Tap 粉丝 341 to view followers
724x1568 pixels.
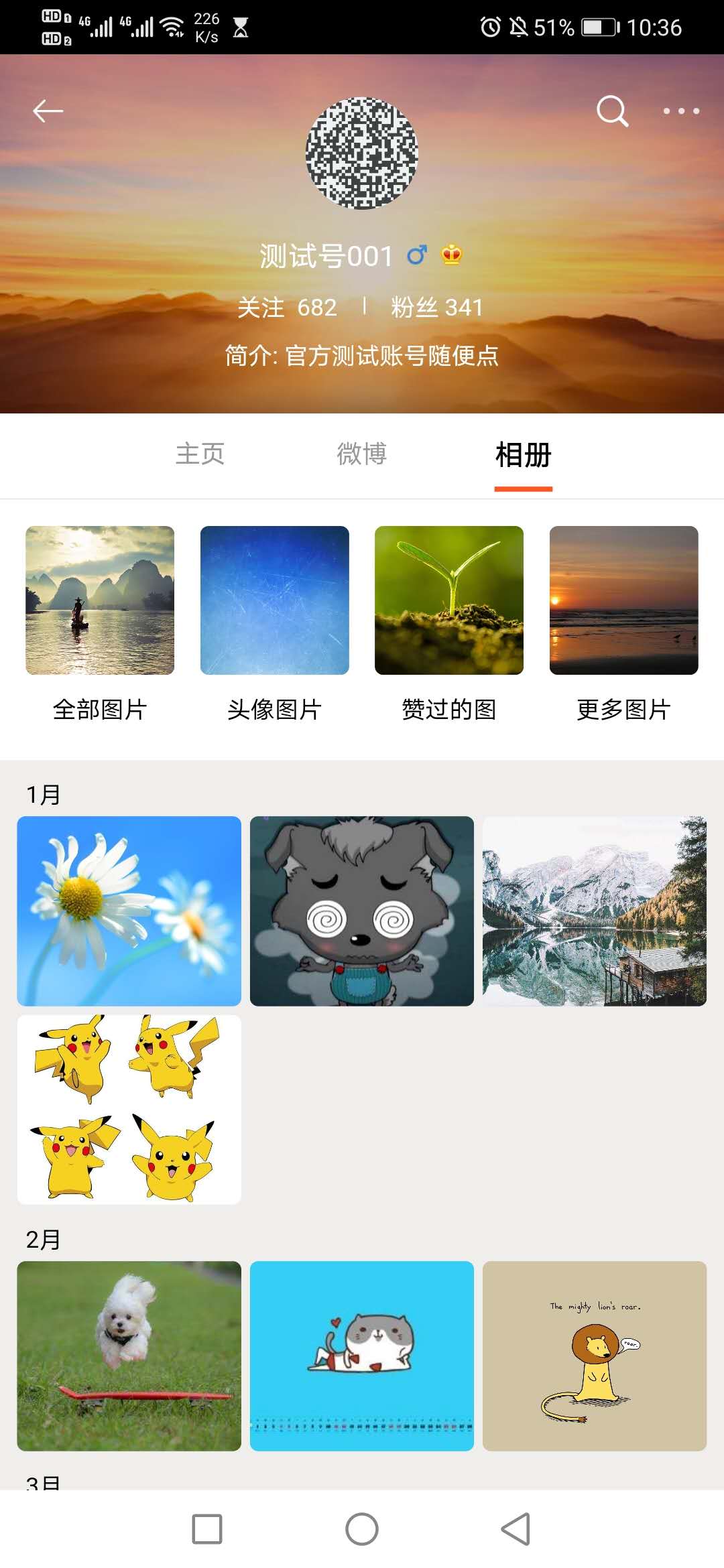(x=437, y=308)
